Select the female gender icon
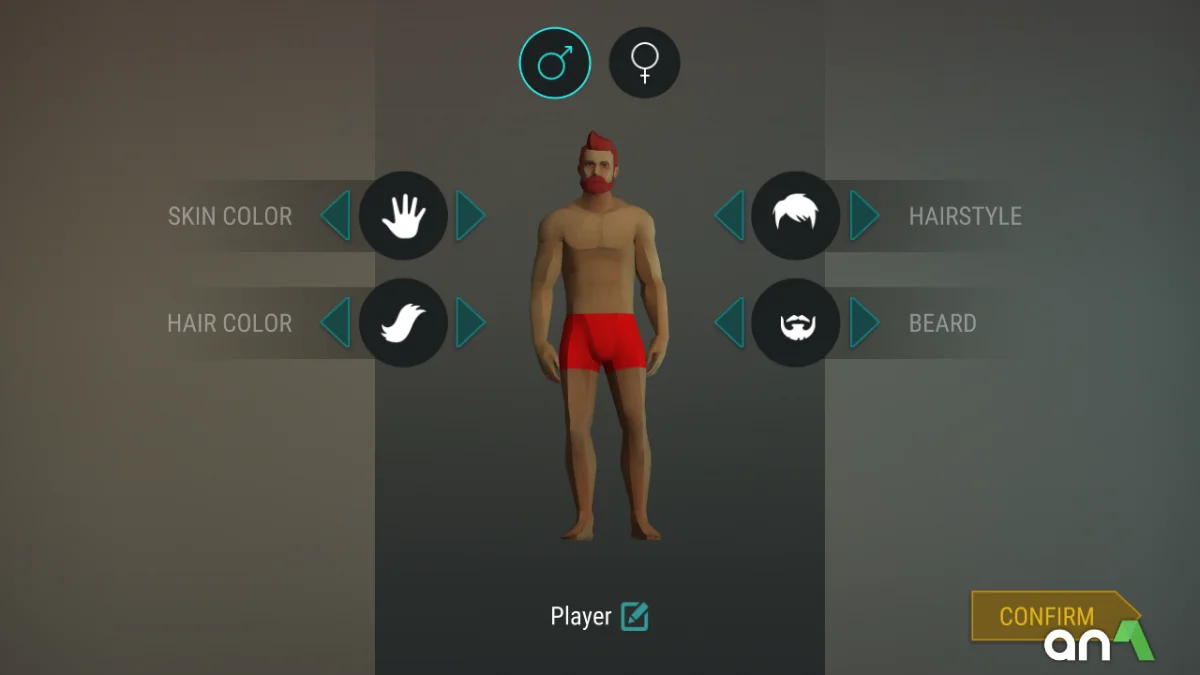 (645, 63)
